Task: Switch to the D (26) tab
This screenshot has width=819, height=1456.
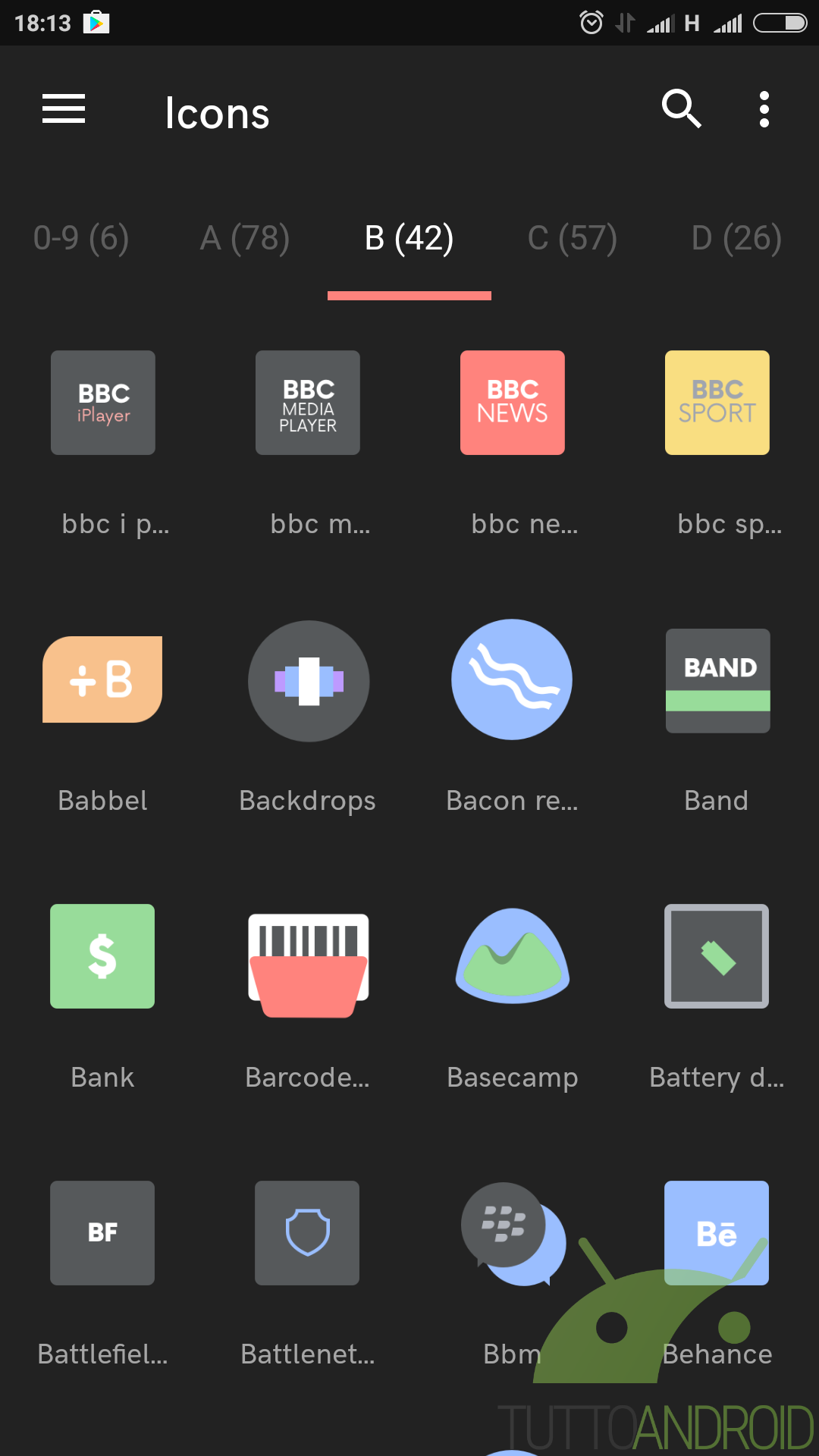Action: click(x=736, y=238)
